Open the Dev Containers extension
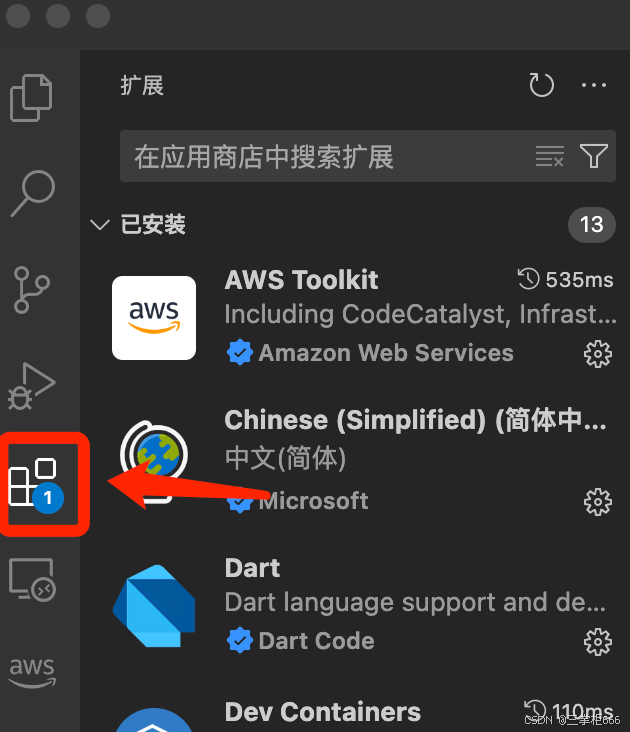This screenshot has width=630, height=732. click(x=323, y=712)
